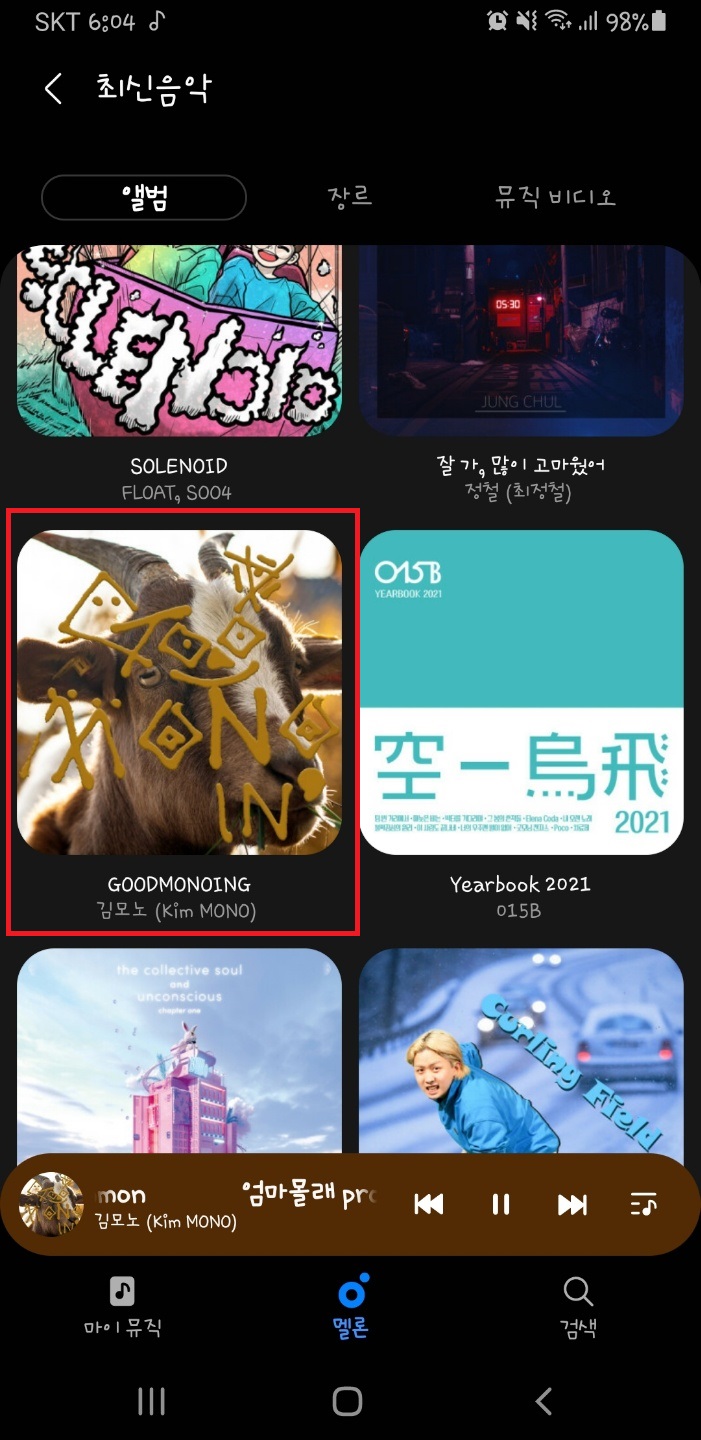The image size is (701, 1440).
Task: Switch to the 장르 tab
Action: click(x=350, y=196)
